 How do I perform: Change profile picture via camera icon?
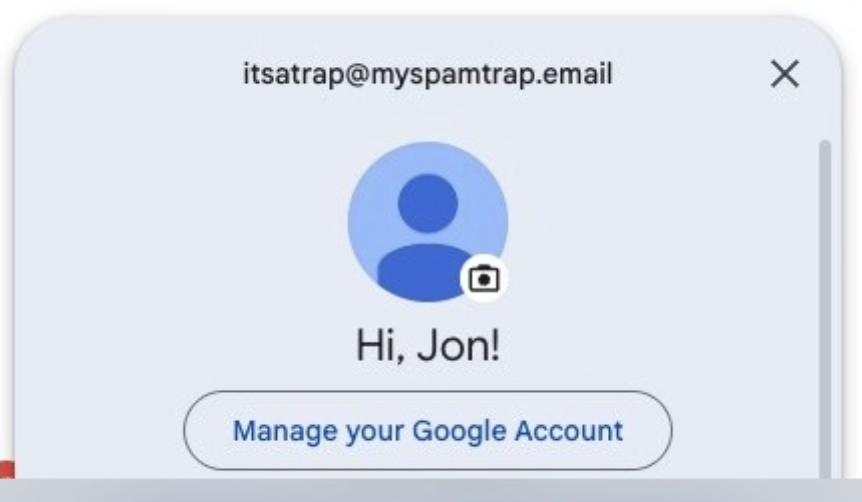[x=484, y=278]
